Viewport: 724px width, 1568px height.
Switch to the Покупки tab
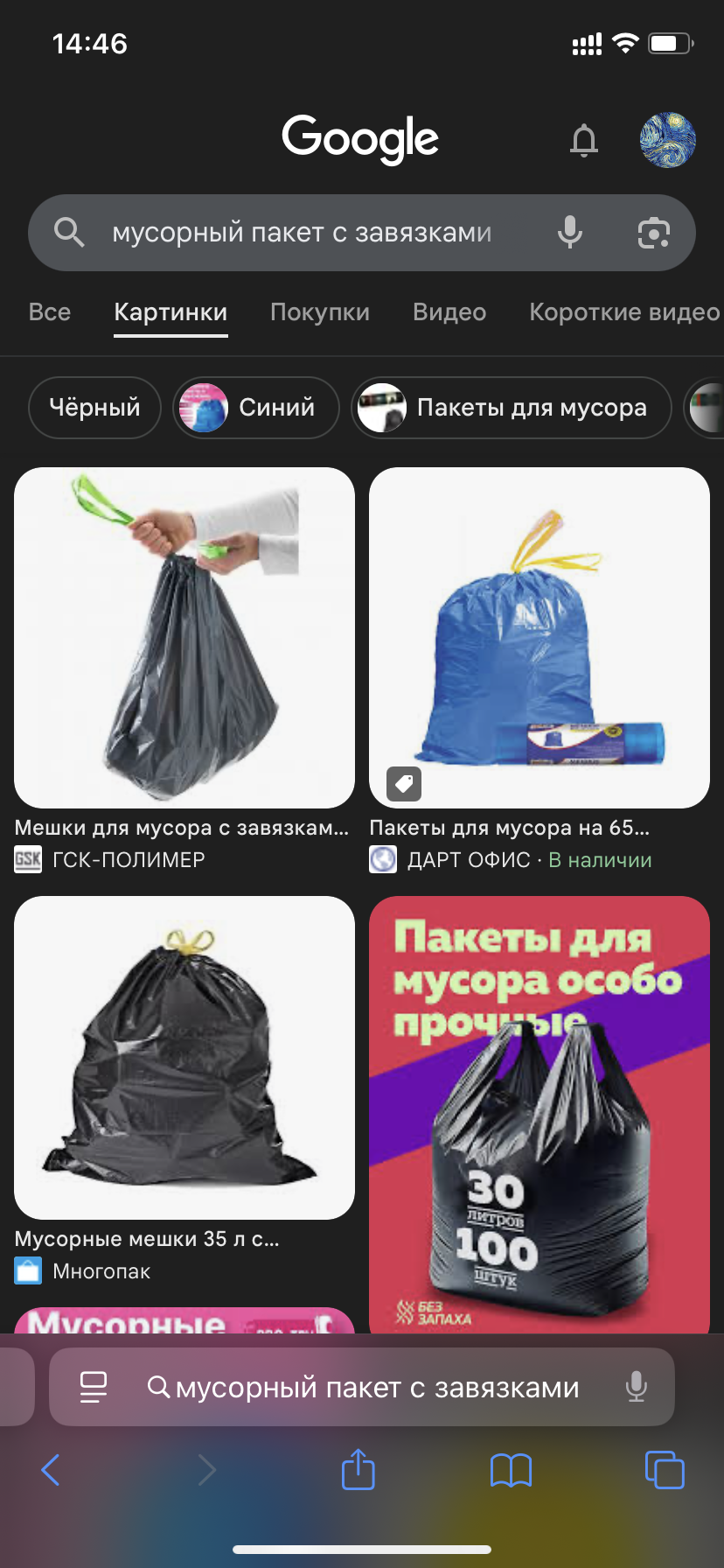320,312
